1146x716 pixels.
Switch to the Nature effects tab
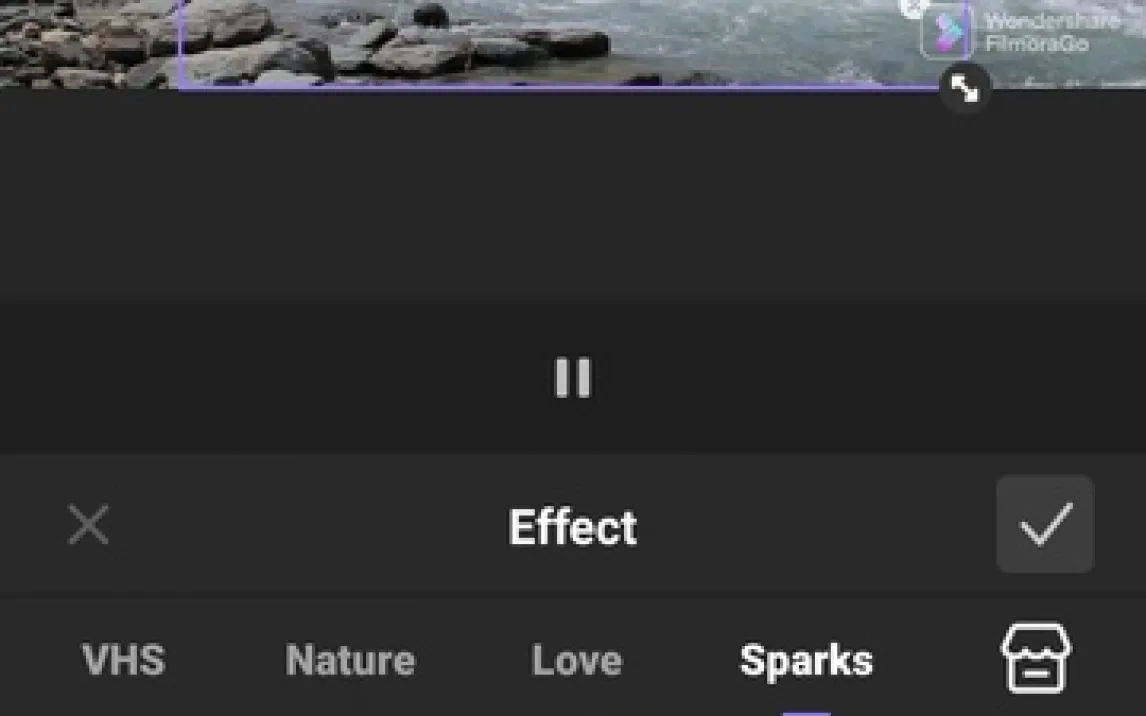pyautogui.click(x=350, y=660)
